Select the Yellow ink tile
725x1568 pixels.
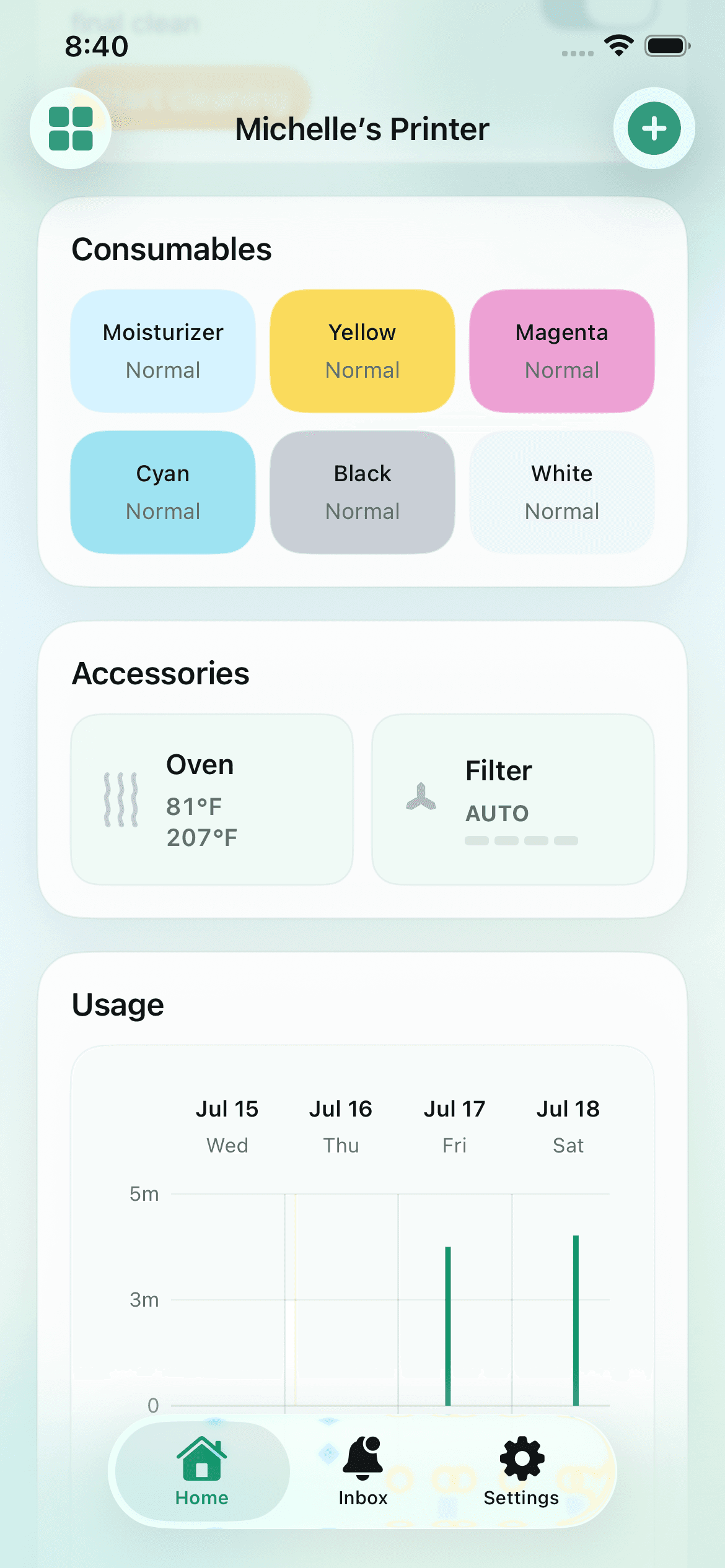click(x=362, y=351)
